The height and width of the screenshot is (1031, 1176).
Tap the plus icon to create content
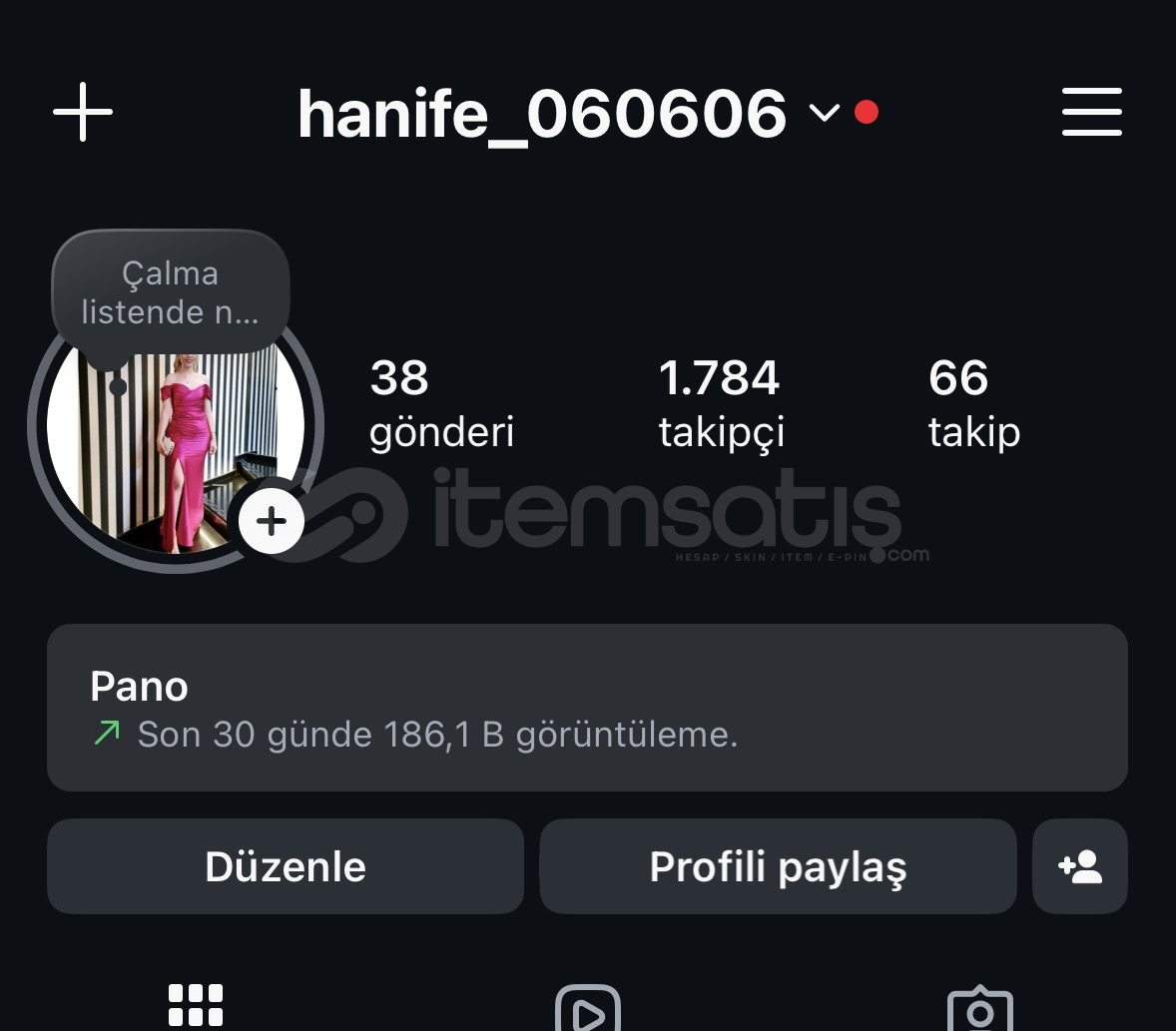[x=83, y=112]
